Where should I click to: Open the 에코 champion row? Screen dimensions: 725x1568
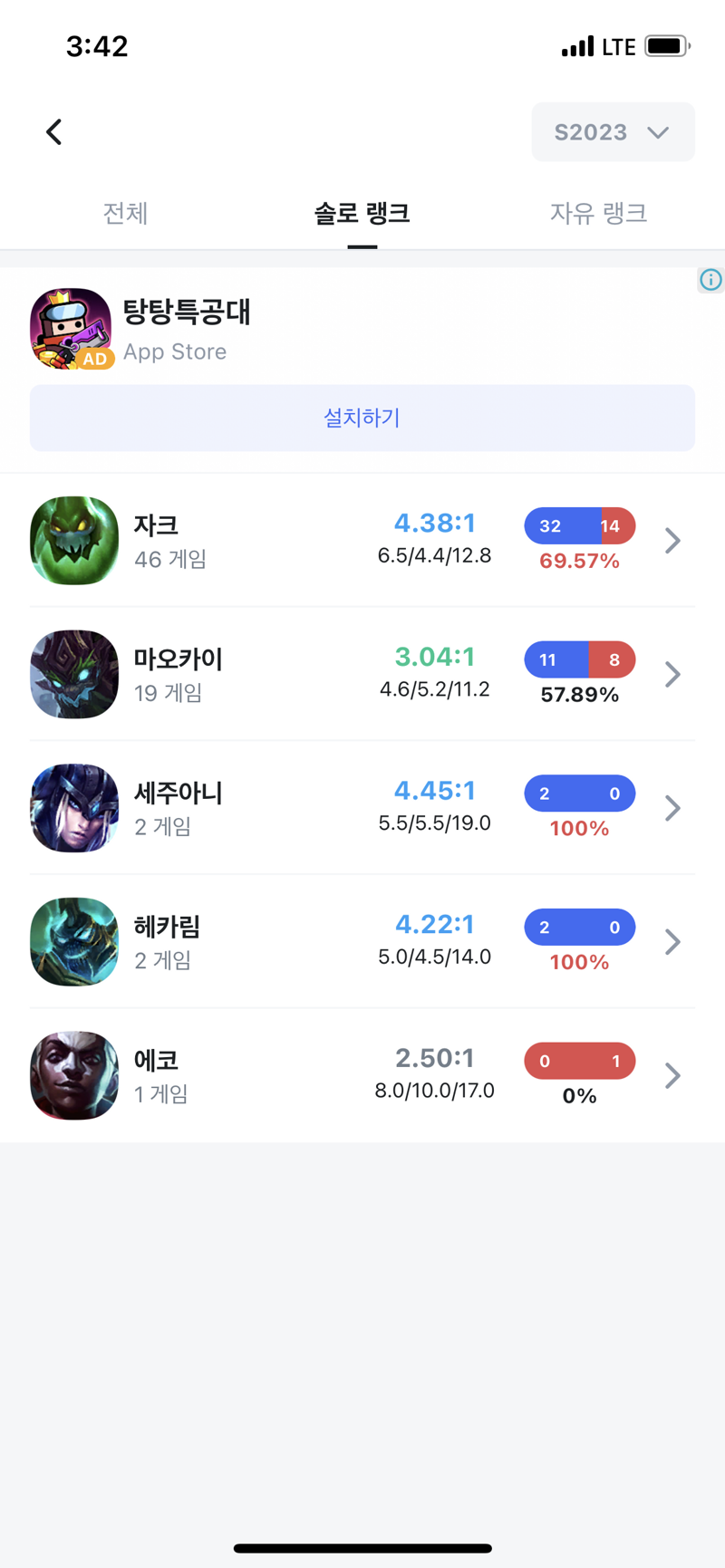362,1075
